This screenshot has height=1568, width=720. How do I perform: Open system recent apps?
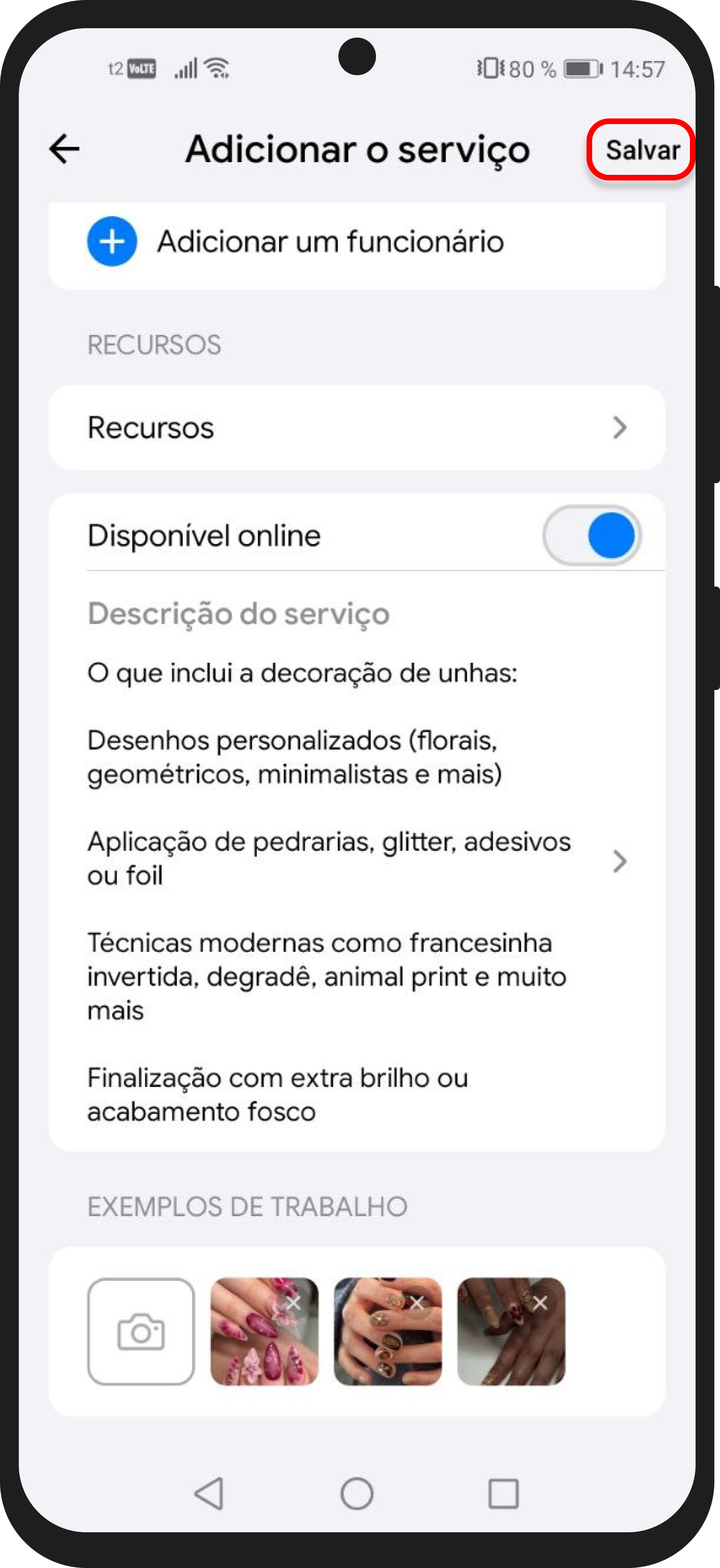click(x=503, y=1494)
